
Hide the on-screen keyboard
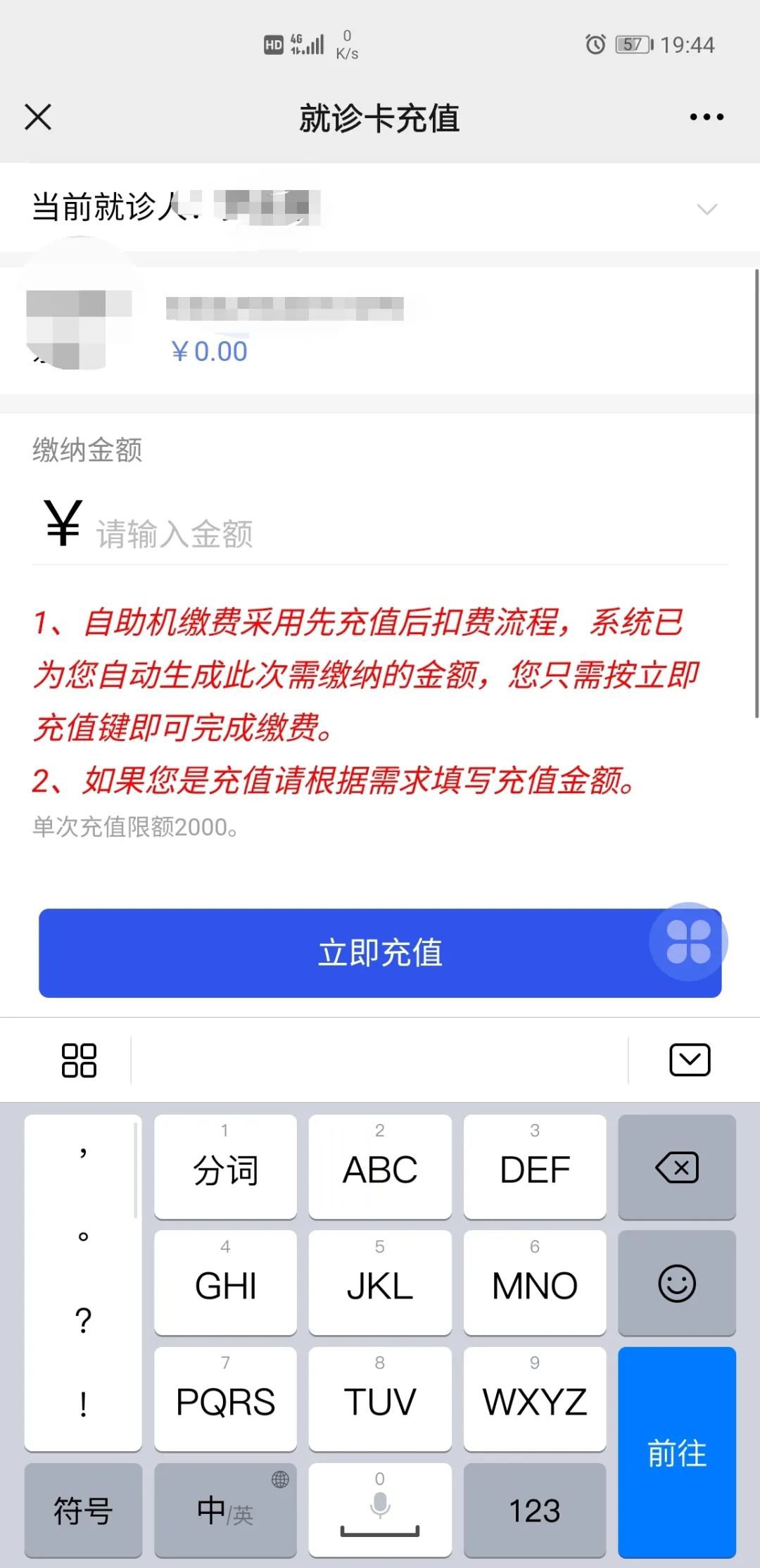(x=690, y=1060)
